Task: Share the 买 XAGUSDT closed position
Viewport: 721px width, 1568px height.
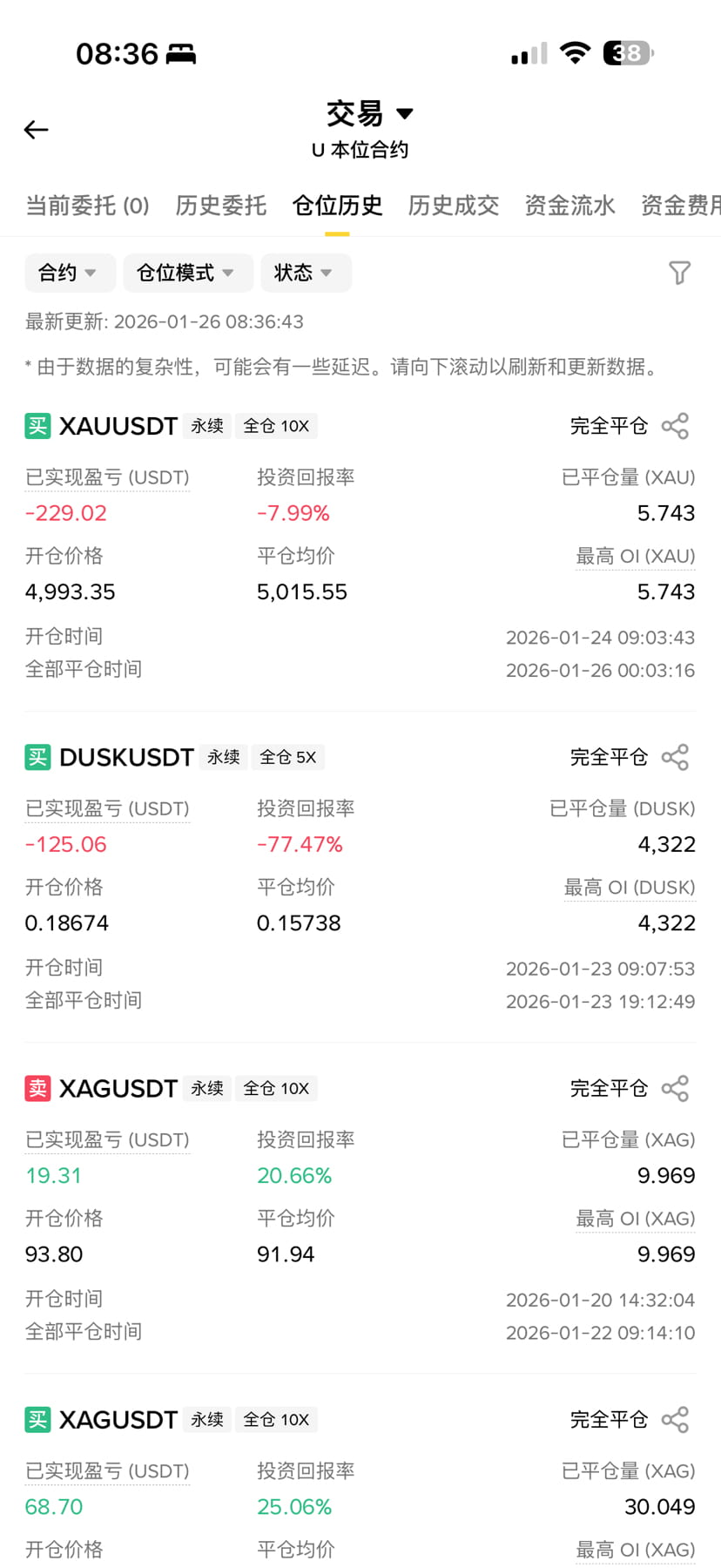Action: point(675,1420)
